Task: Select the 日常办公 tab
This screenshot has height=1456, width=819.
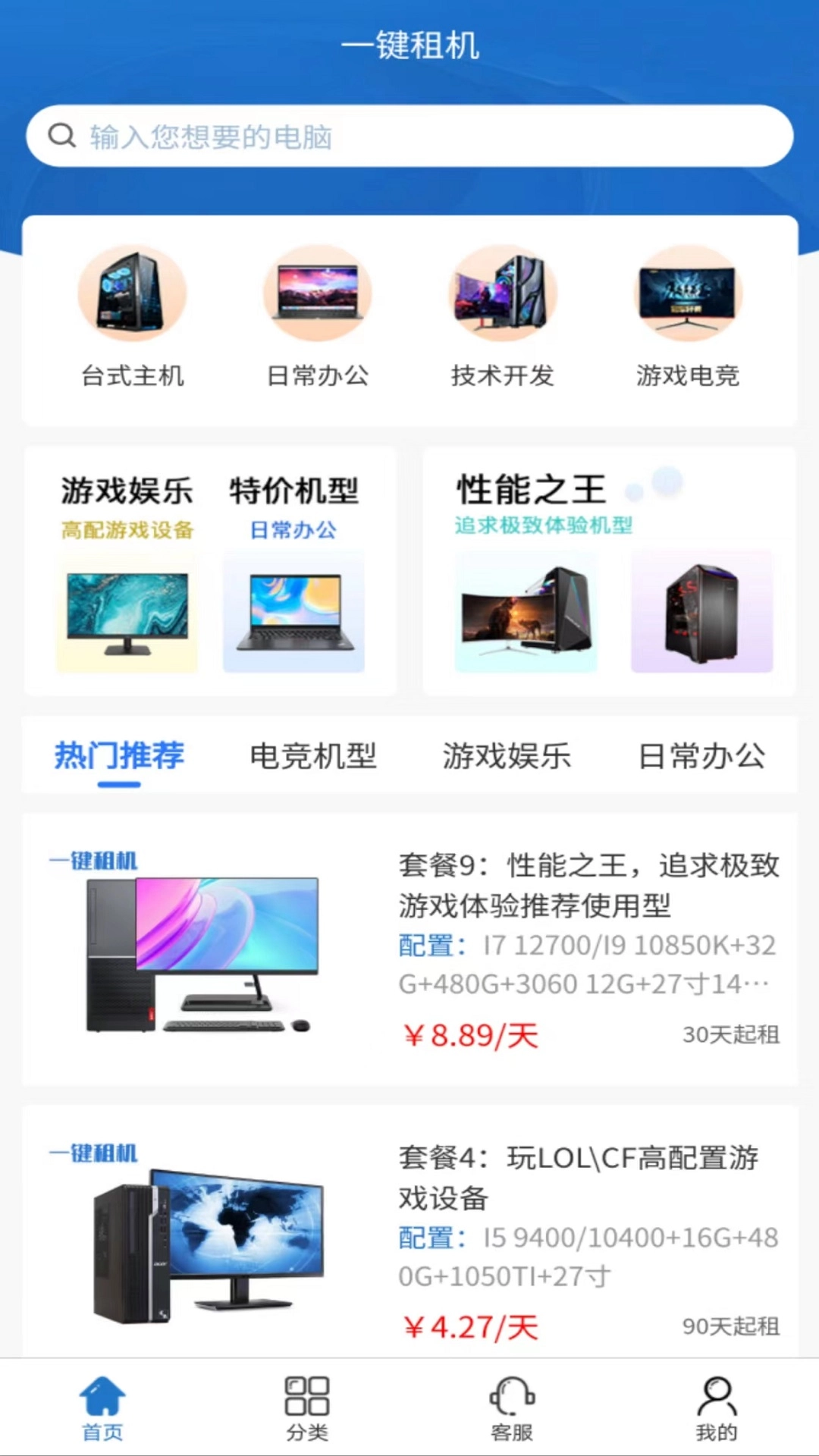Action: (x=700, y=756)
